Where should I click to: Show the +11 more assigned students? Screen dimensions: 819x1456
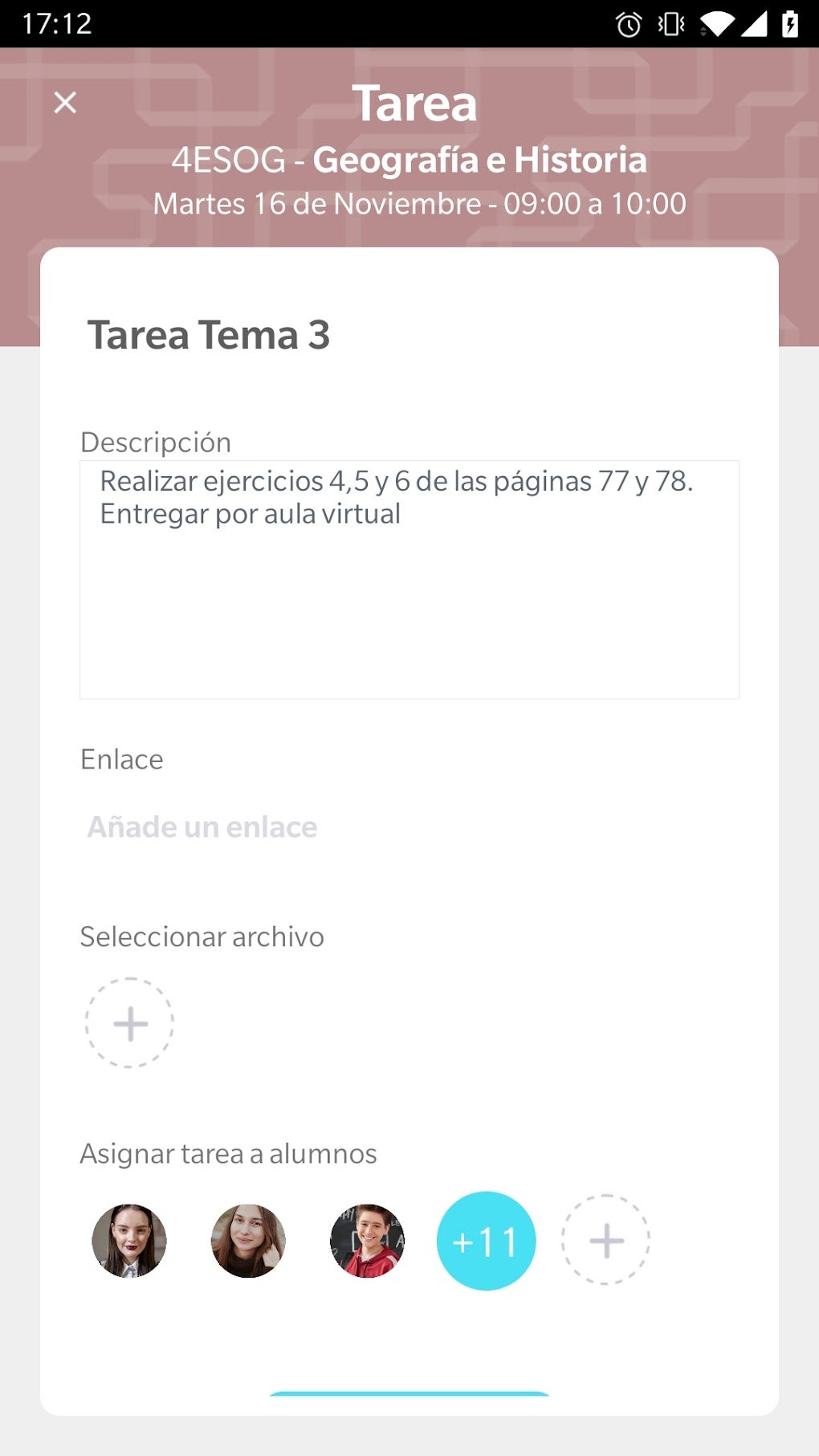(x=486, y=1241)
